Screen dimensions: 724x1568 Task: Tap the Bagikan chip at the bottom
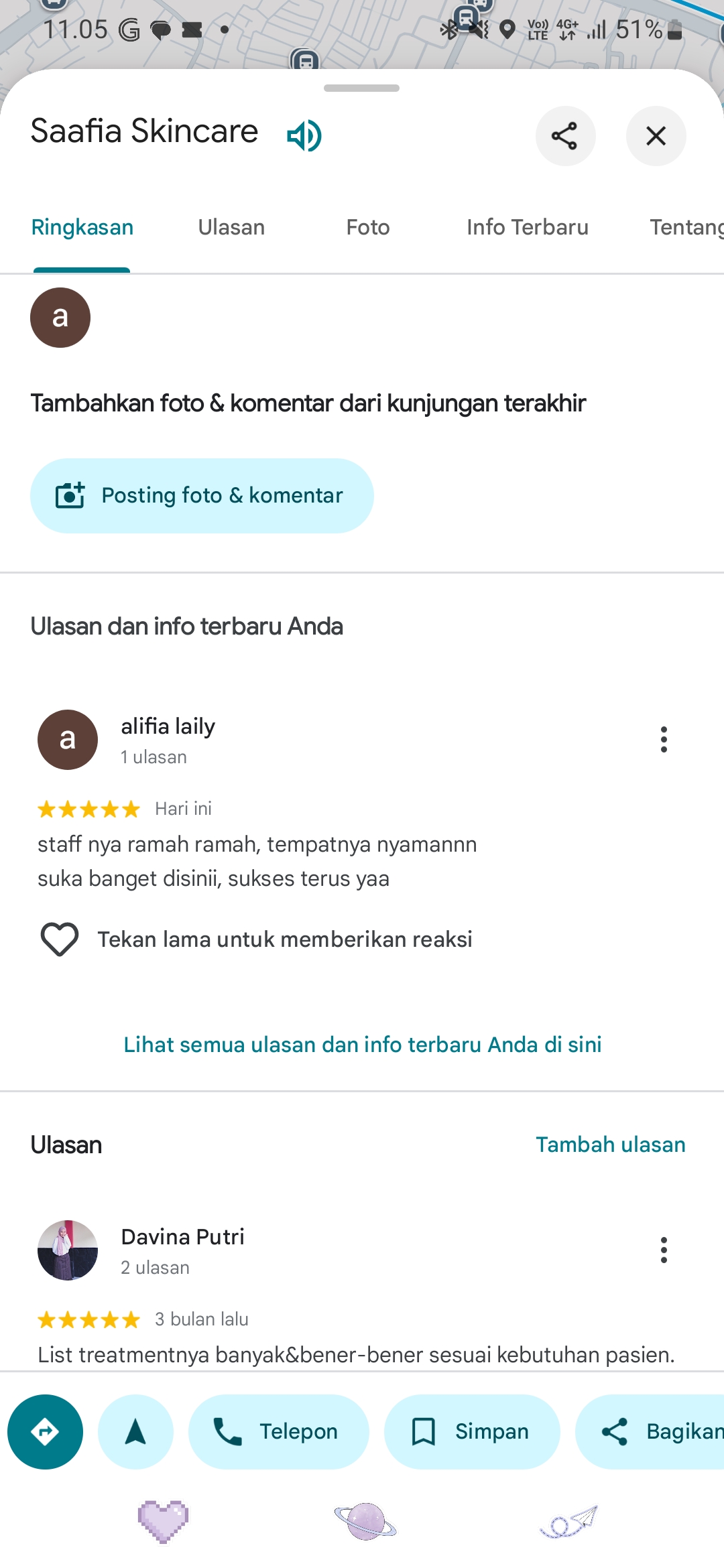(650, 1432)
